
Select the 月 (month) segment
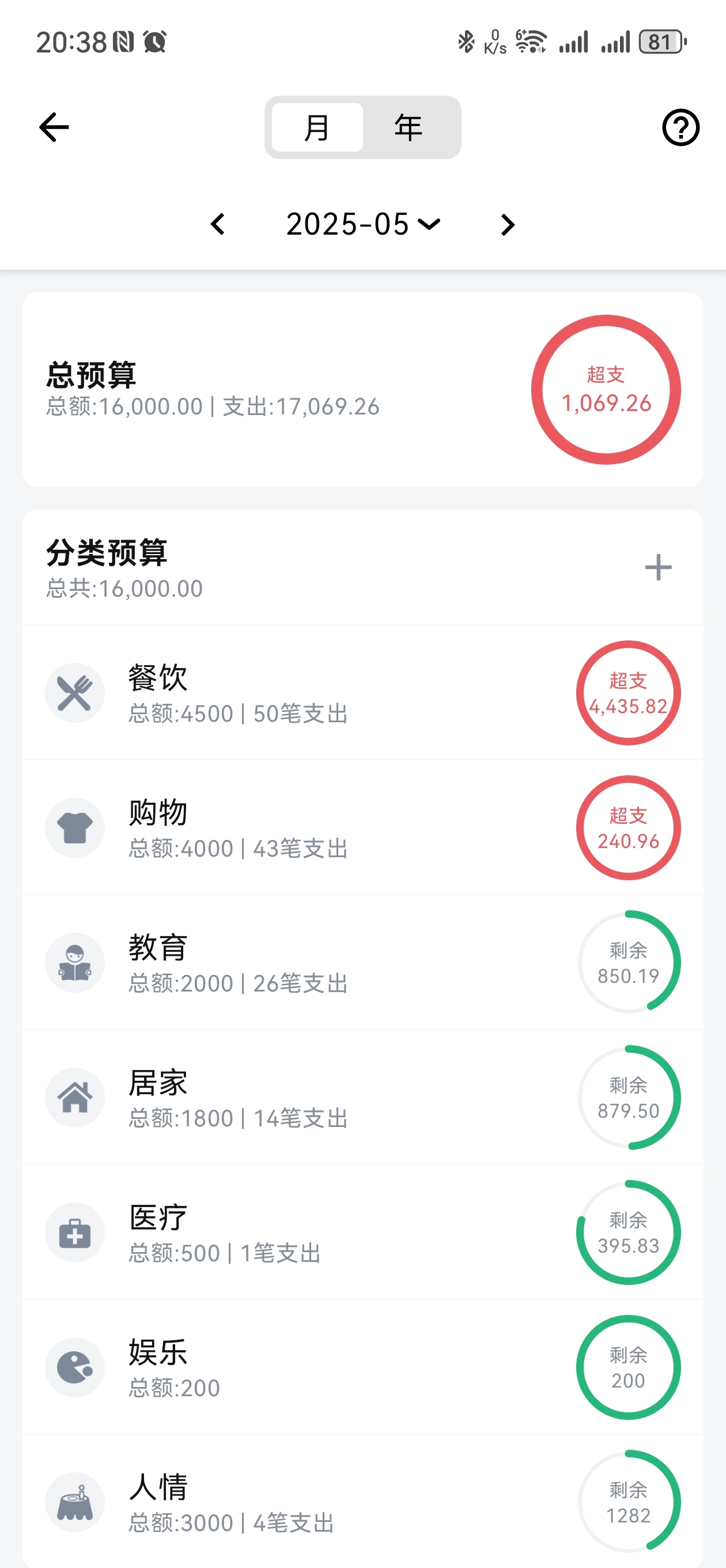(317, 127)
